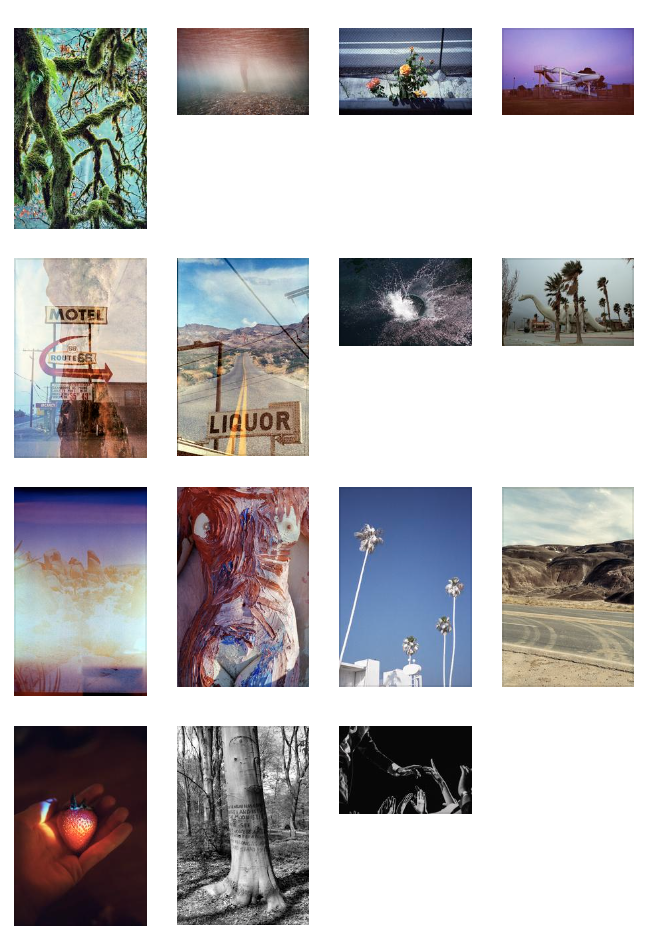650x936 pixels.
Task: Open the painted torso photo
Action: 243,587
